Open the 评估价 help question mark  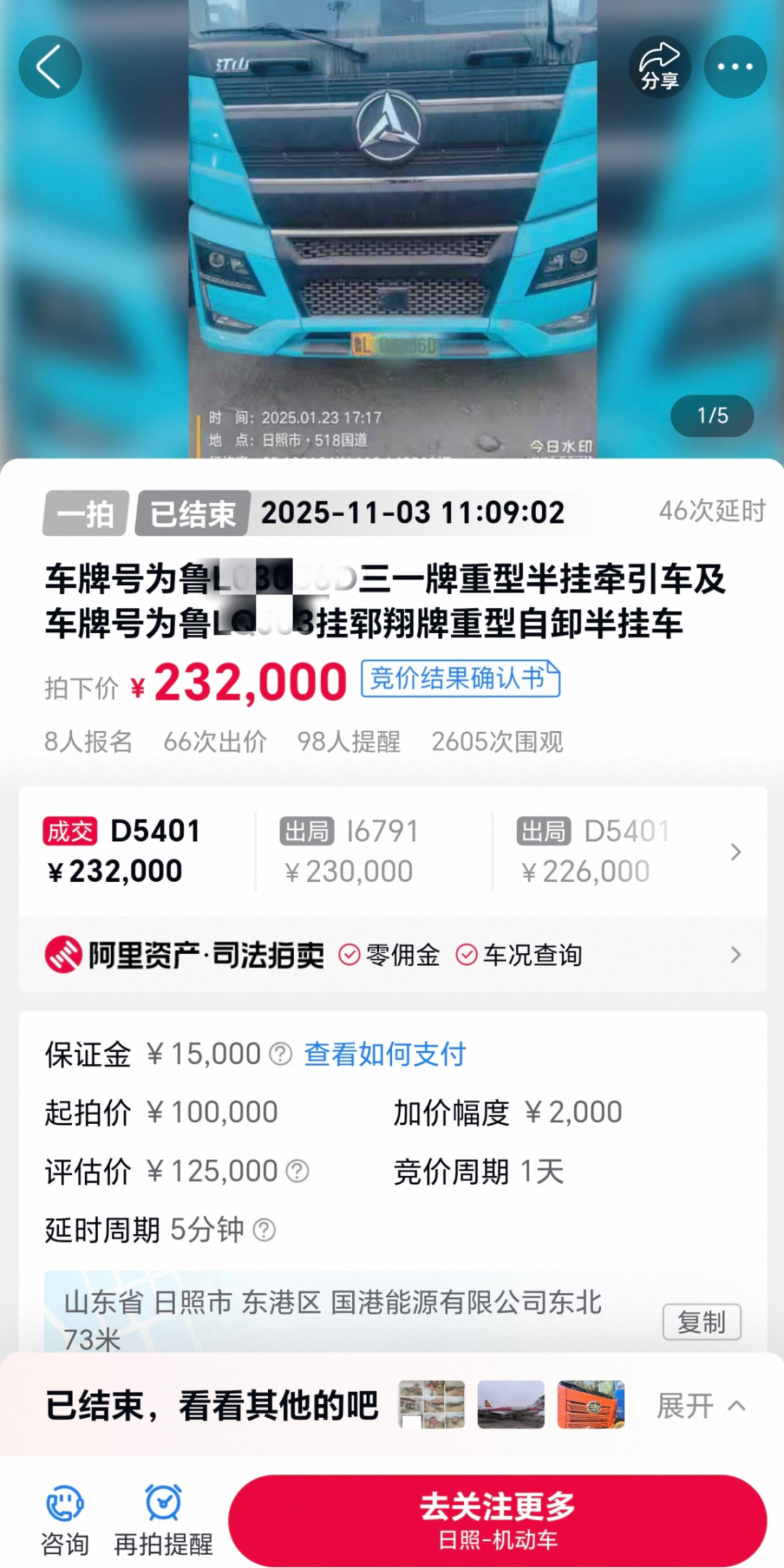[x=297, y=1170]
